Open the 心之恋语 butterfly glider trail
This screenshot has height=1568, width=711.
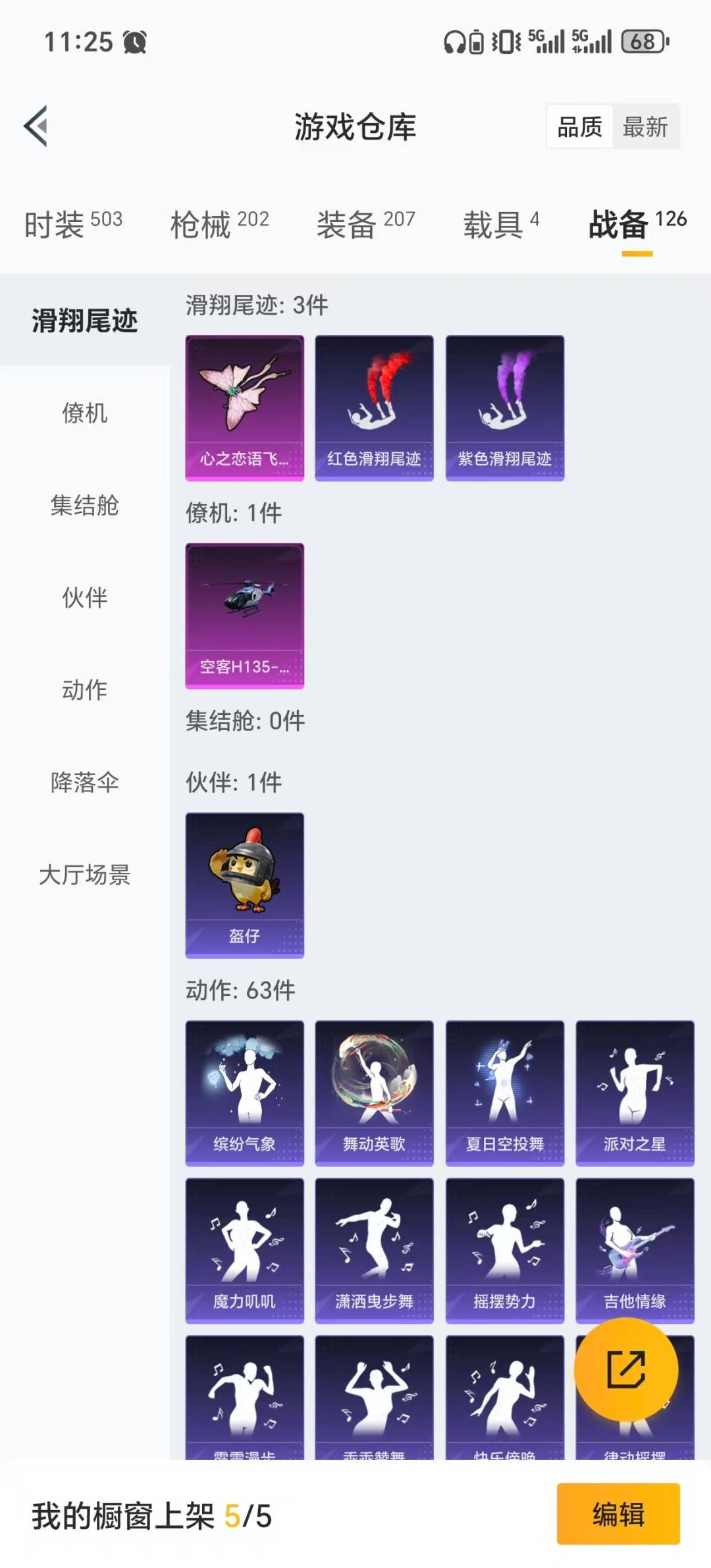(244, 407)
